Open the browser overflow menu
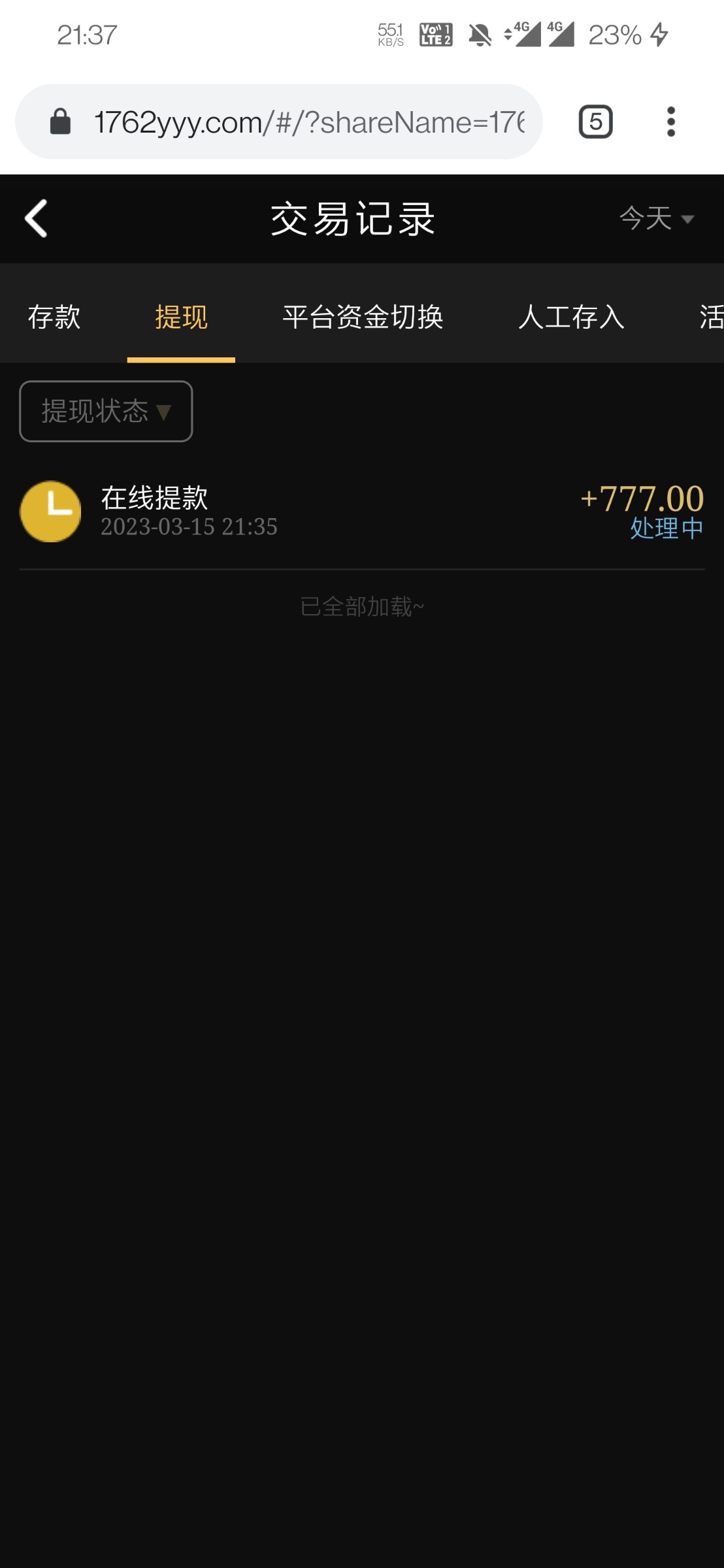The width and height of the screenshot is (724, 1568). point(670,122)
